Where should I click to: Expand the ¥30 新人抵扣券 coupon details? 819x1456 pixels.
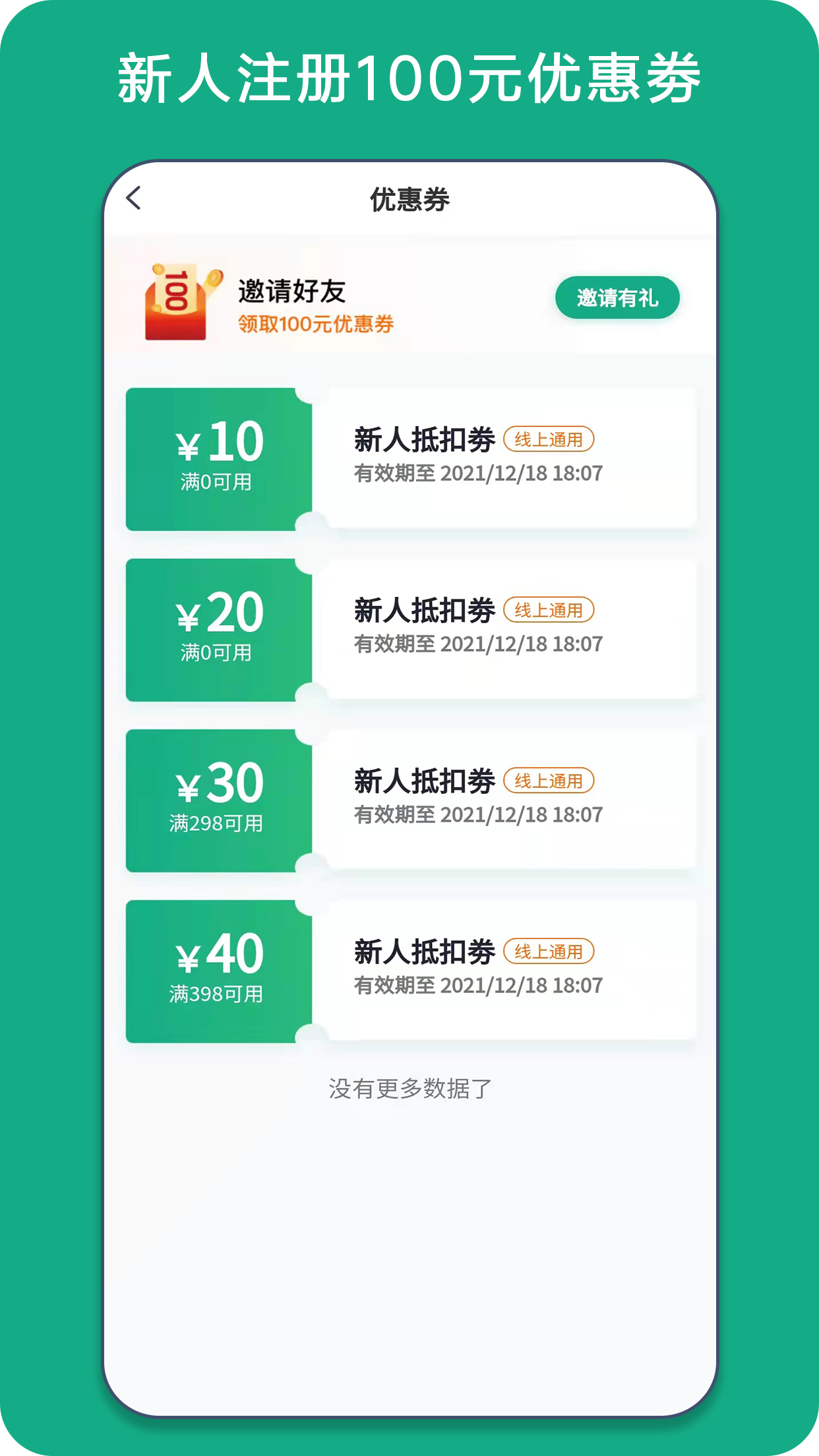coord(425,781)
